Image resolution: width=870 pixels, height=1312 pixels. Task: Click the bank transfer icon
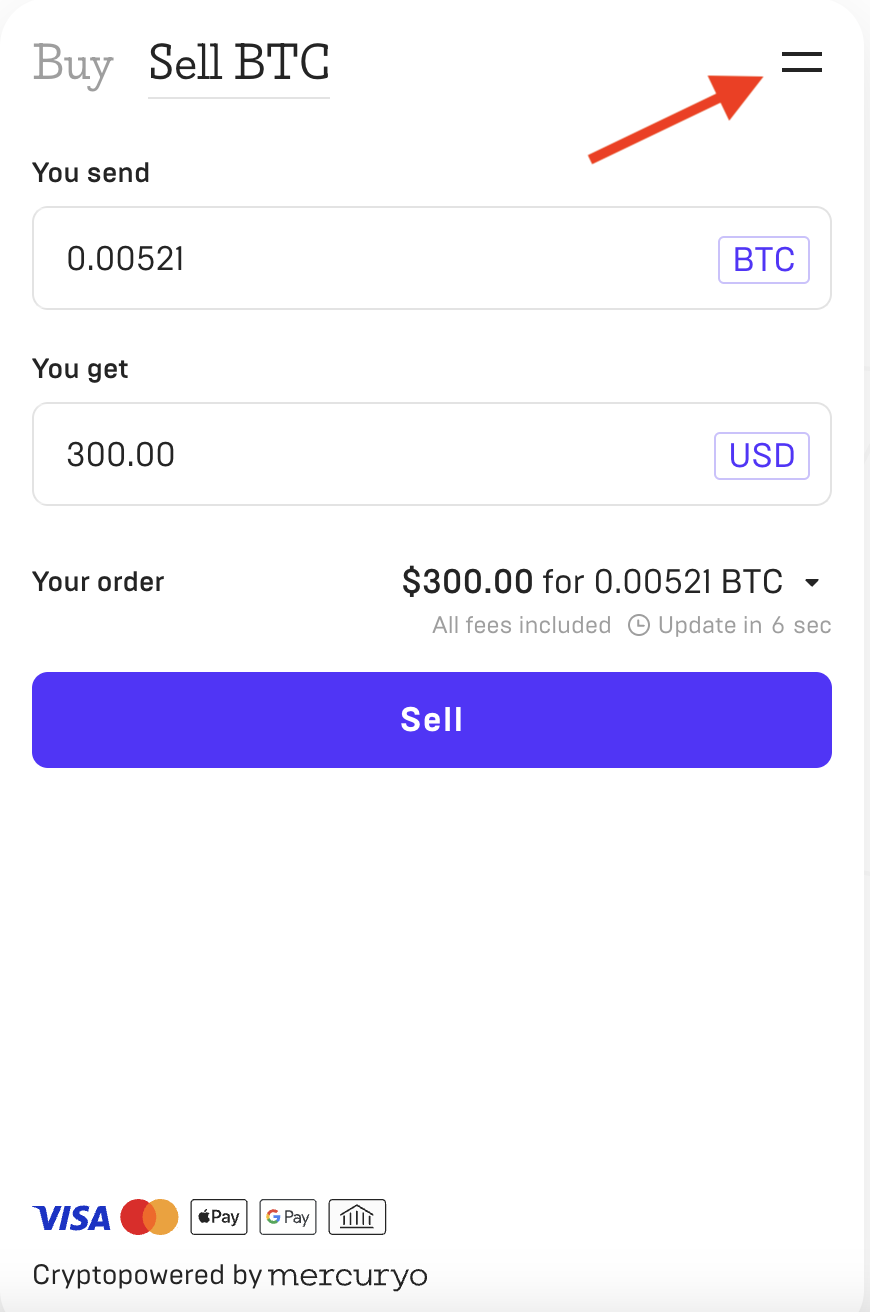(357, 1217)
